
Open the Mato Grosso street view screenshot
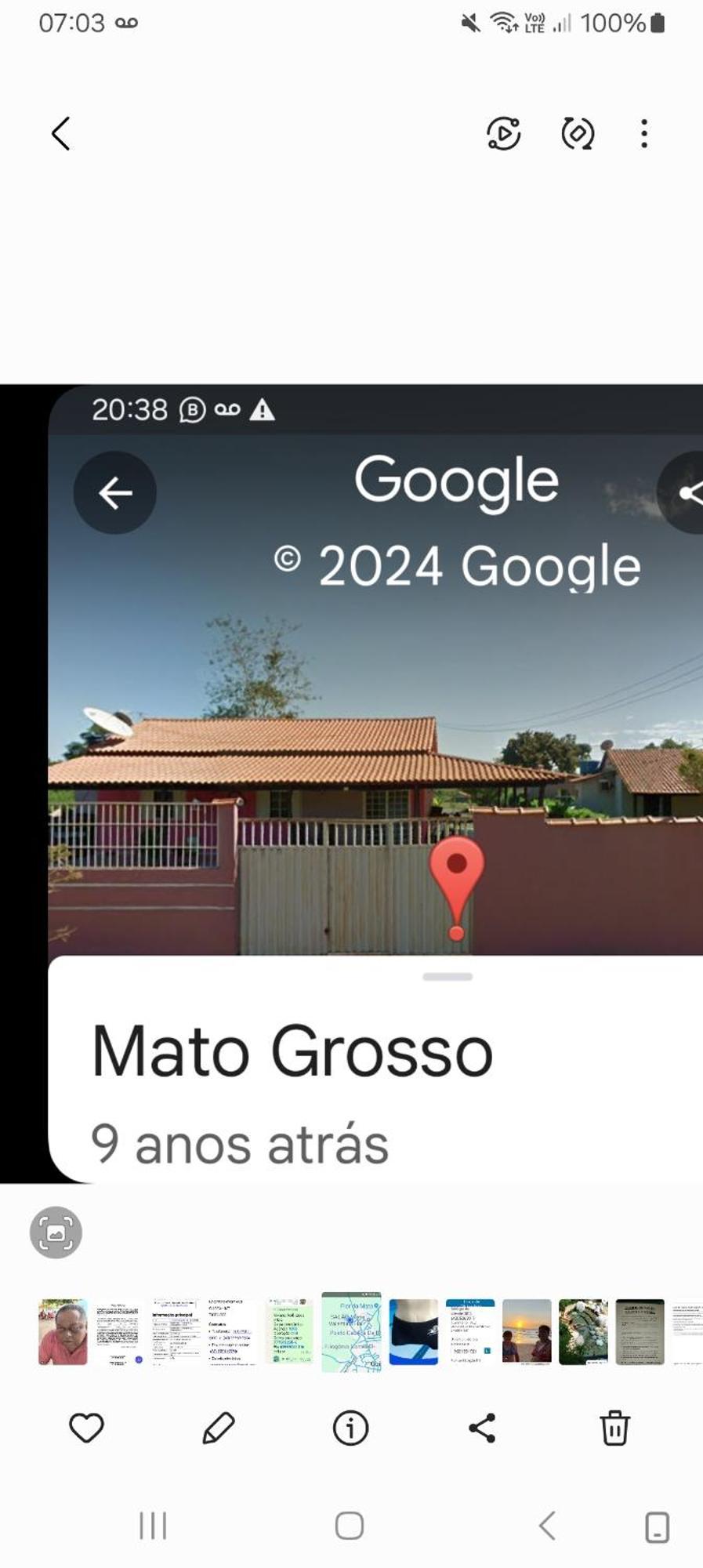[x=375, y=782]
